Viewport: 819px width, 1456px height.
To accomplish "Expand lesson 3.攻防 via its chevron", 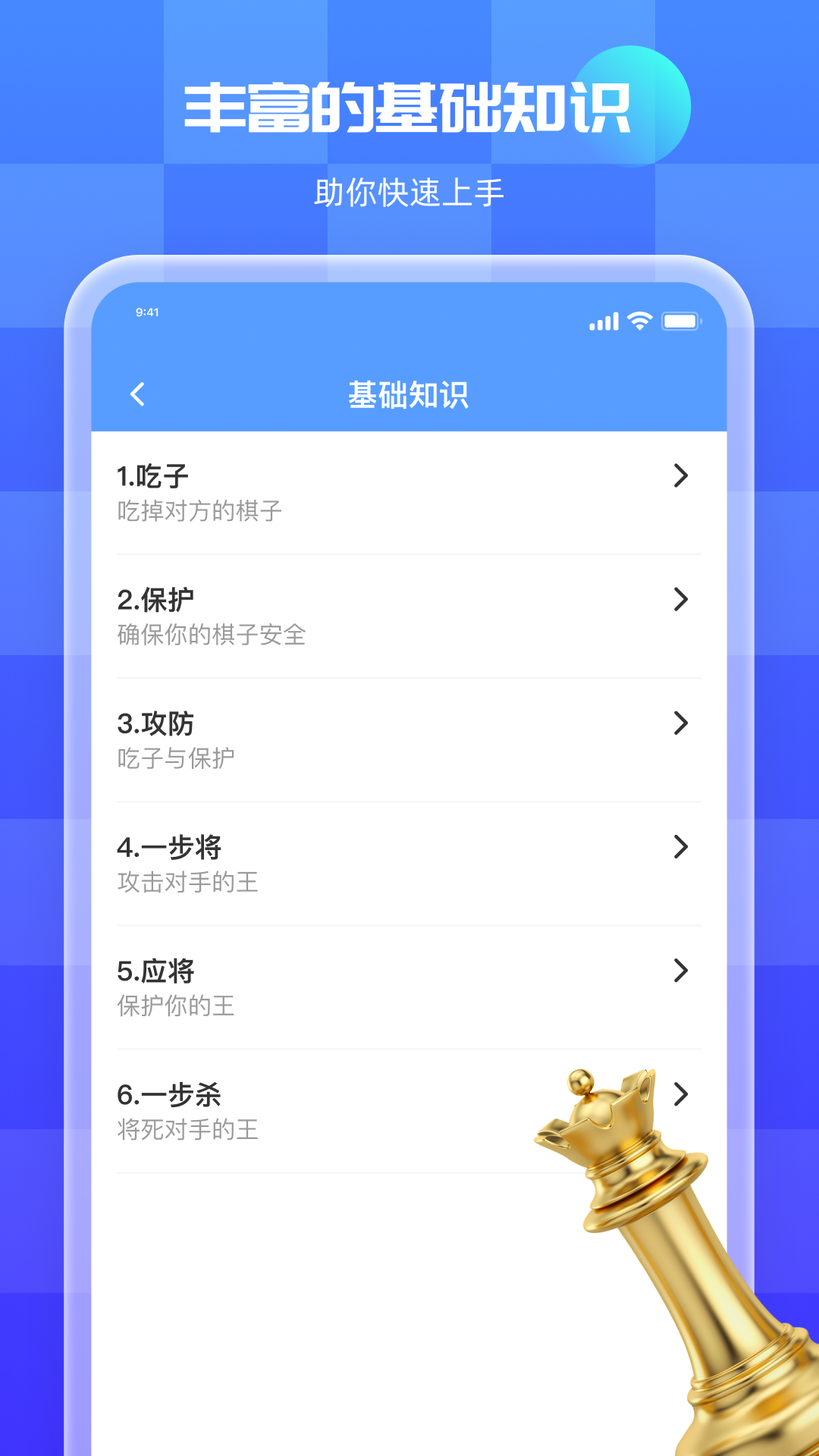I will [680, 724].
